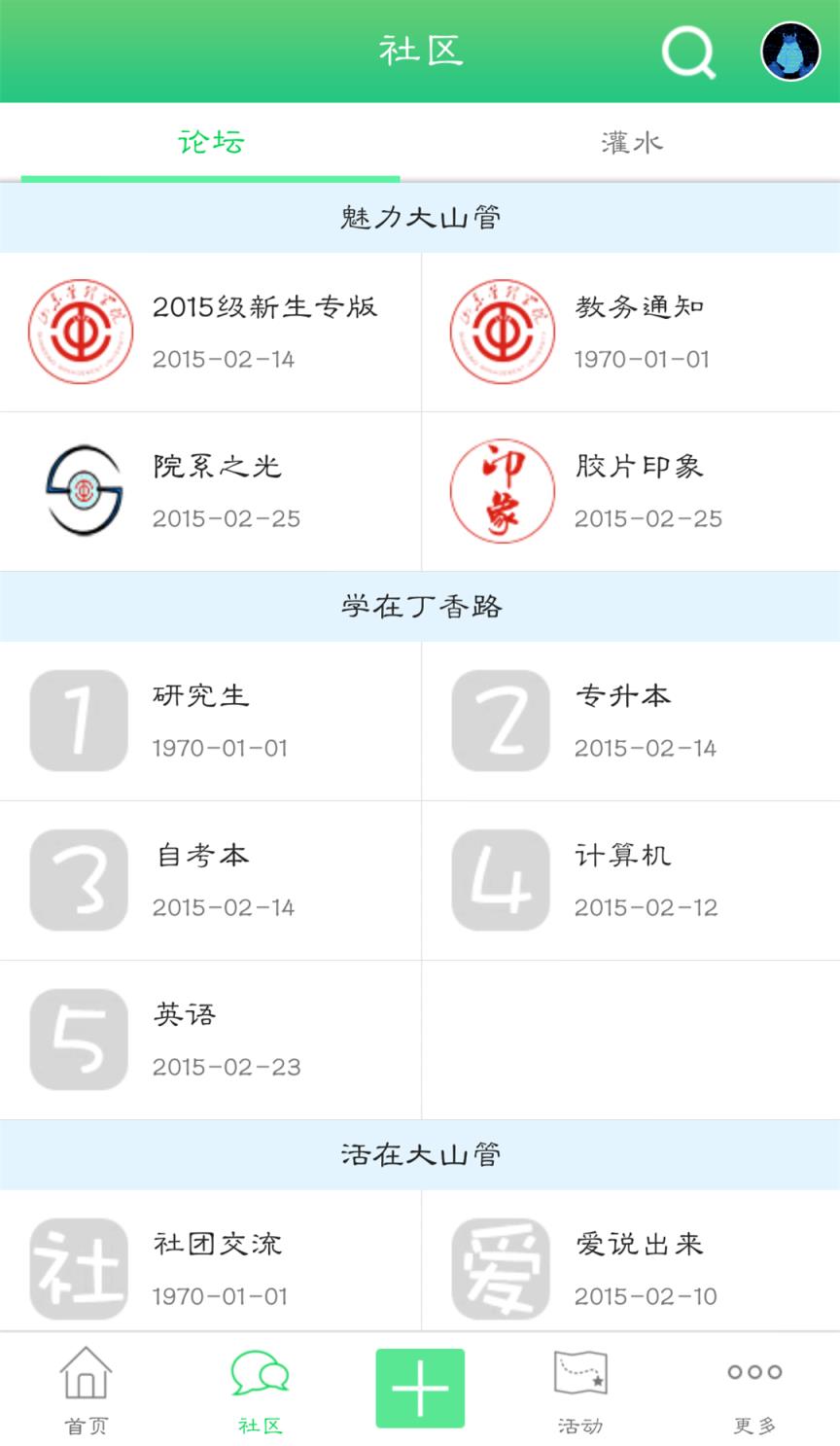Tap the 魅力大山管 section banner
The image size is (840, 1446).
(420, 217)
